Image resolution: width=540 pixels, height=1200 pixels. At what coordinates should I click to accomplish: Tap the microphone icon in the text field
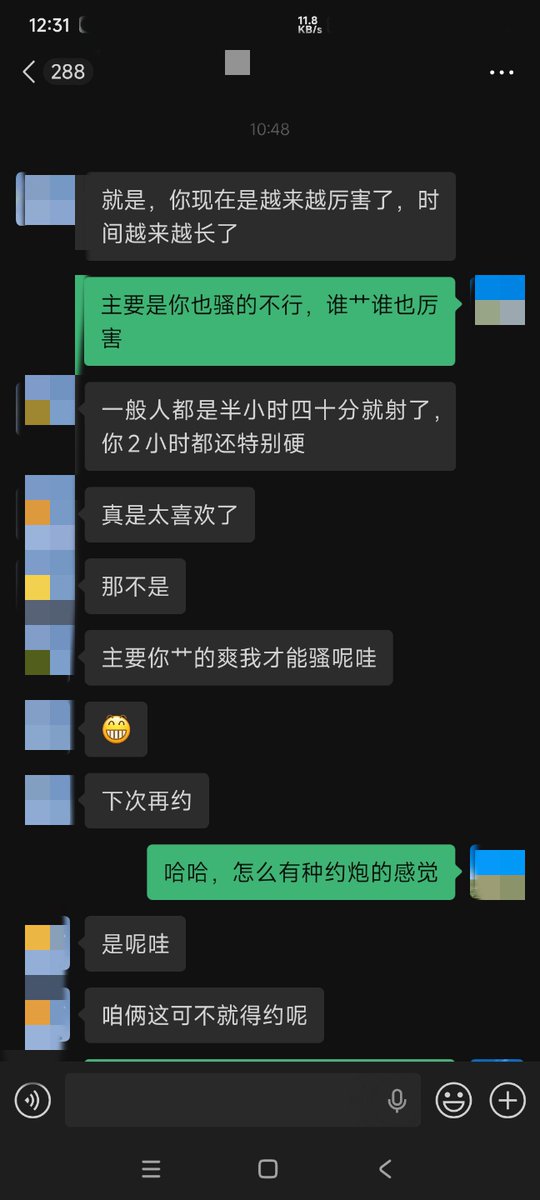(x=397, y=1101)
